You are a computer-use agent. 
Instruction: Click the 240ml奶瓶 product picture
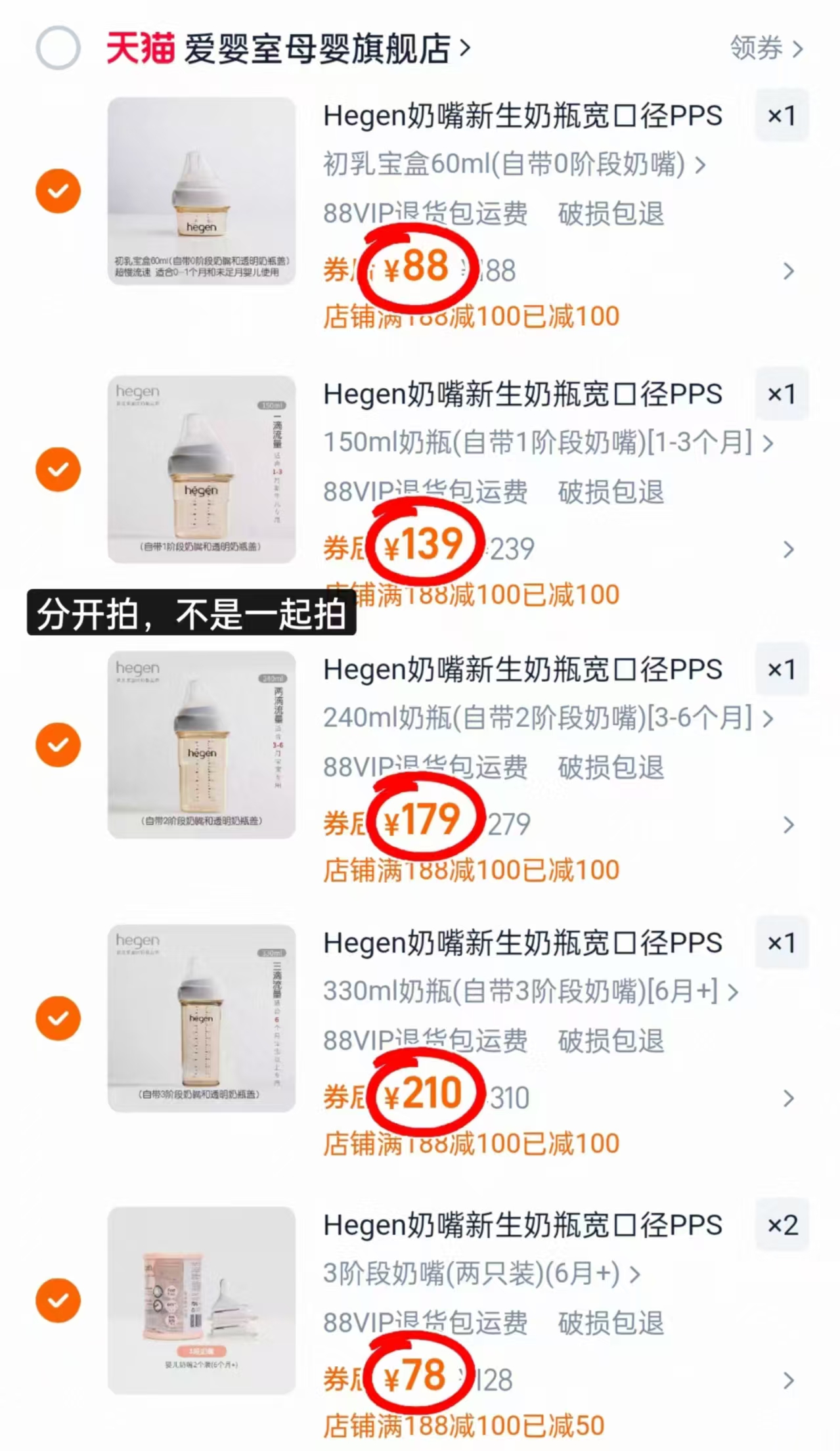202,746
